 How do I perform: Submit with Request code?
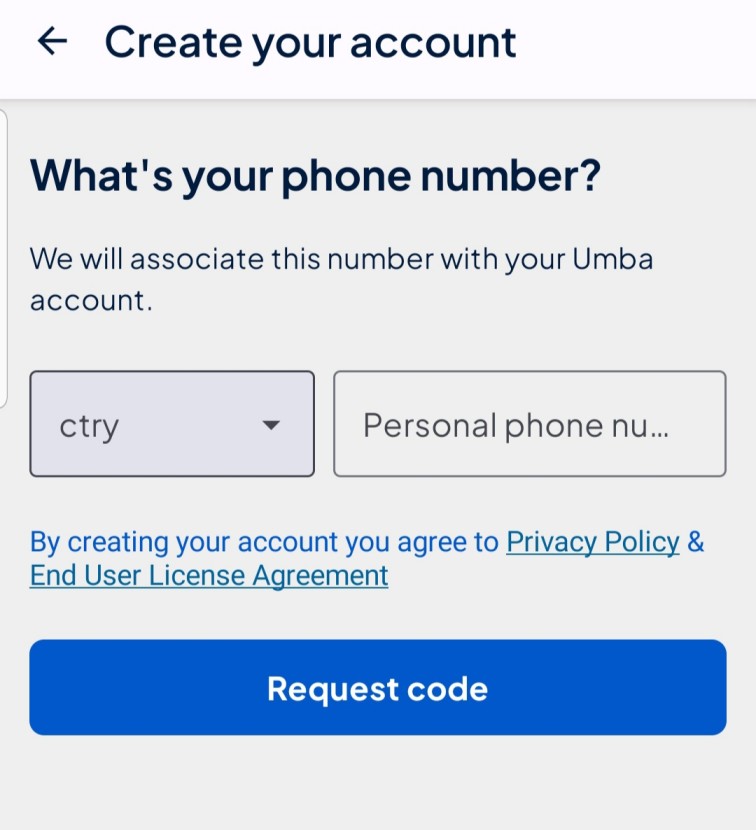[x=377, y=687]
